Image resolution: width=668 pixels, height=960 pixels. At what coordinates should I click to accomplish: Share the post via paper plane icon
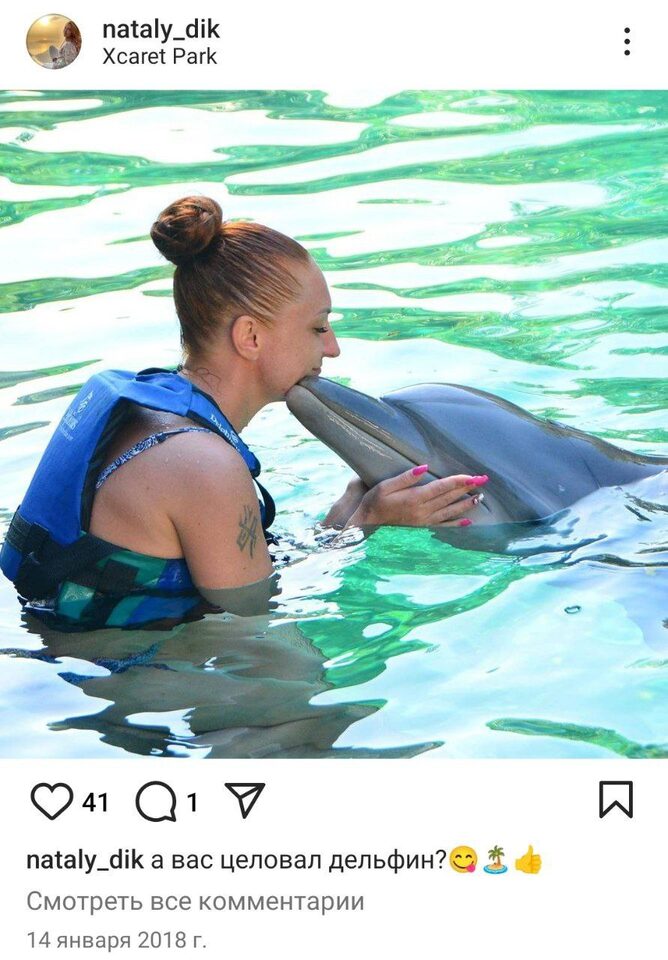coord(245,800)
